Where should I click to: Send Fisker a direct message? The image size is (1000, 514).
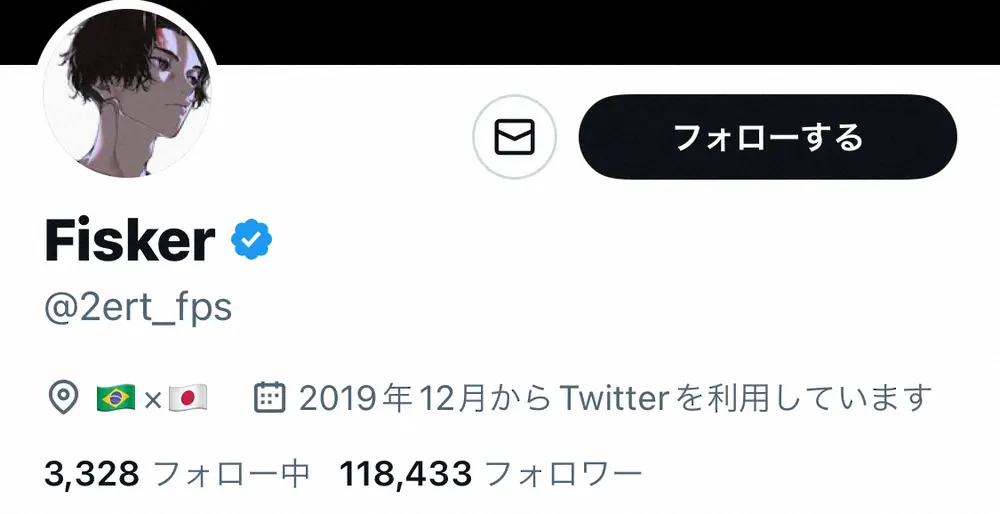pyautogui.click(x=514, y=137)
